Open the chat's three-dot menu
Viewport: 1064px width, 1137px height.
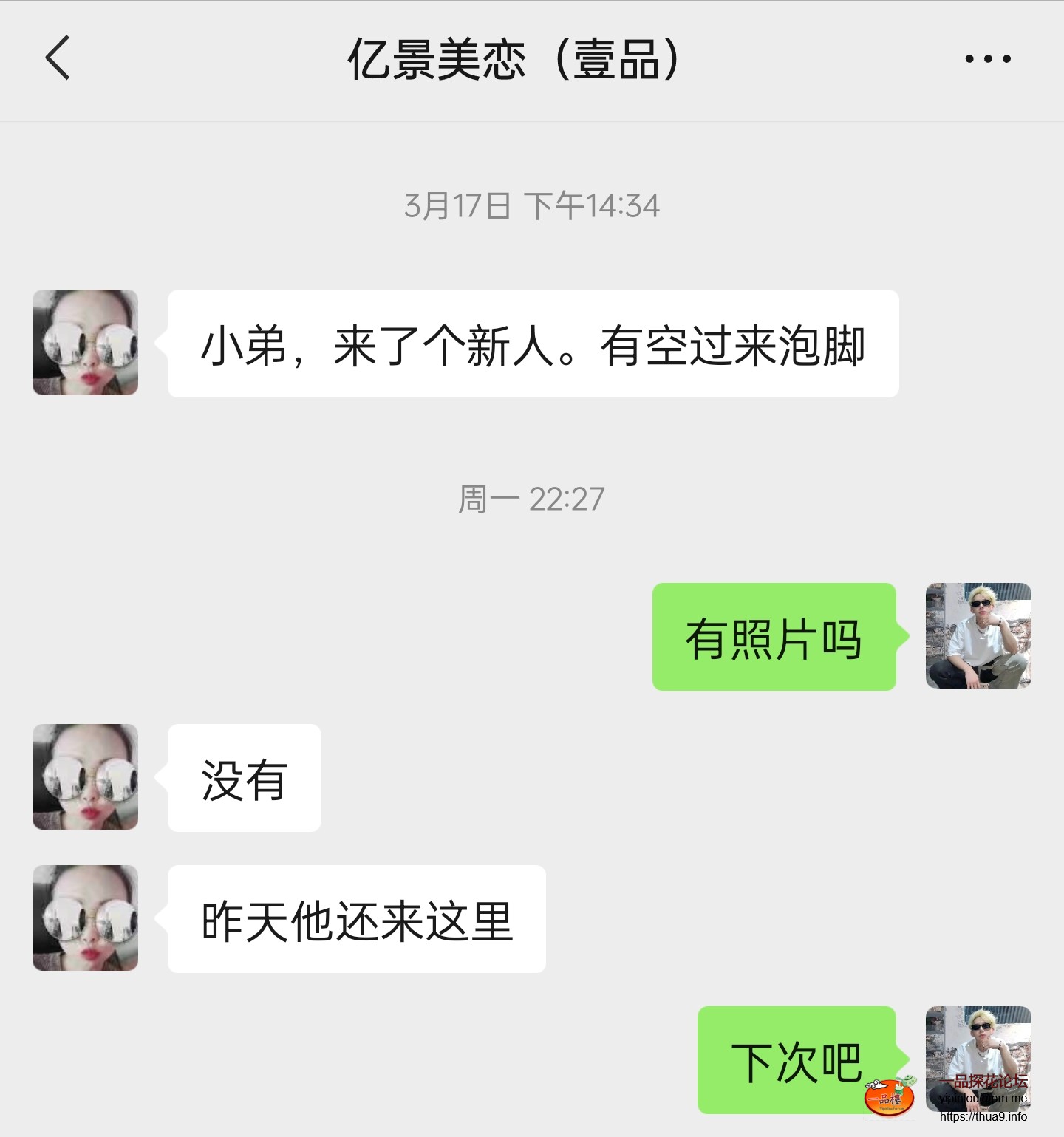point(987,58)
